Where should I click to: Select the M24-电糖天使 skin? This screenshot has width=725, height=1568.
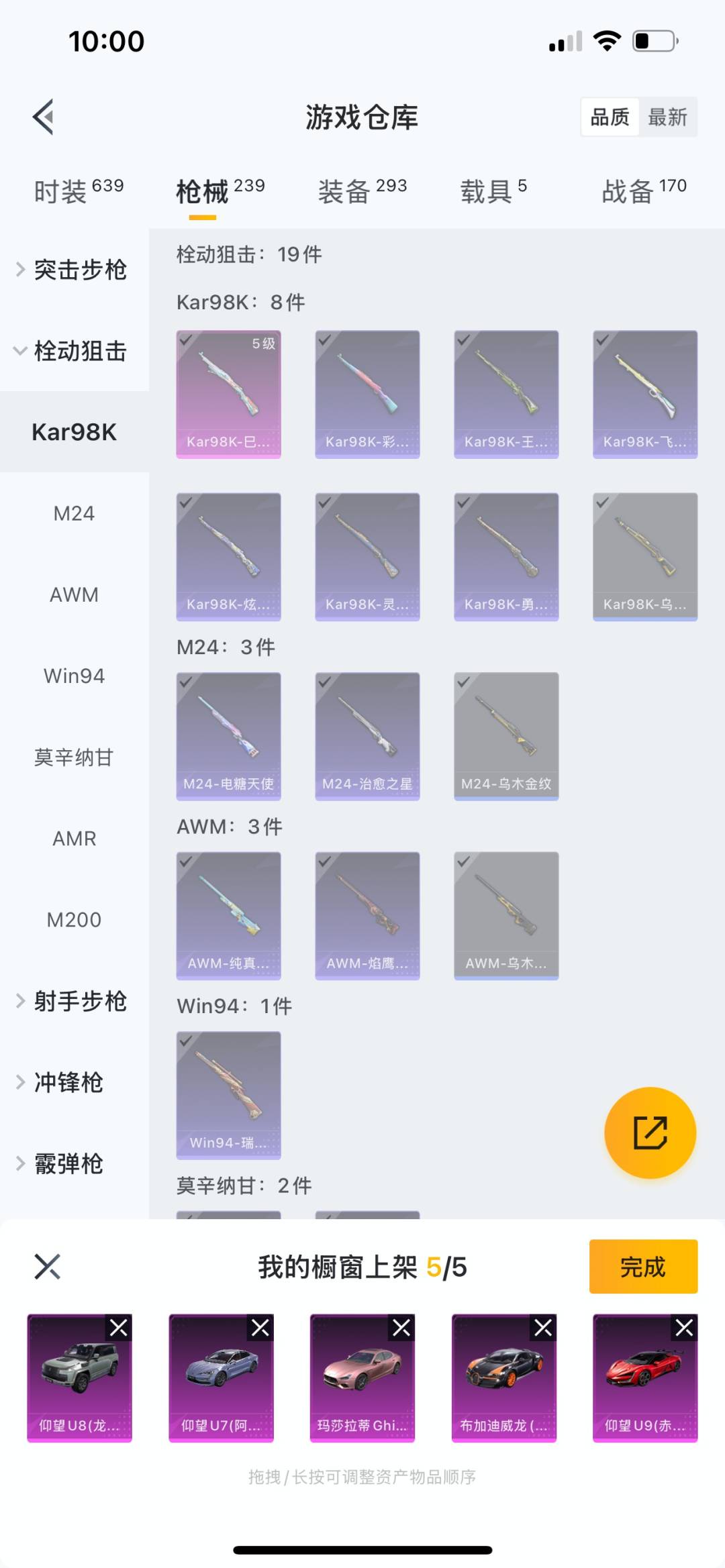coord(228,736)
